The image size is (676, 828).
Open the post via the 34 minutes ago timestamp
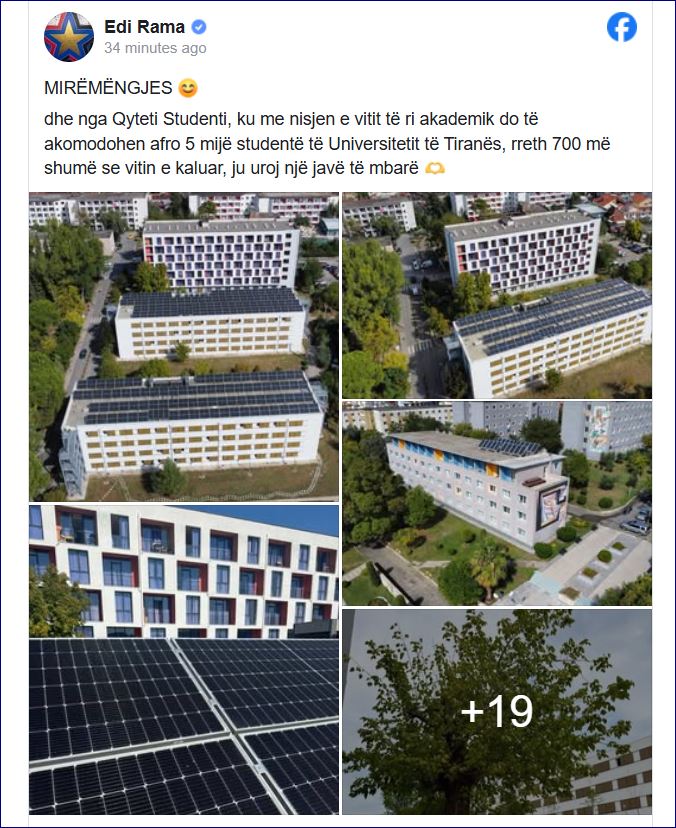155,48
